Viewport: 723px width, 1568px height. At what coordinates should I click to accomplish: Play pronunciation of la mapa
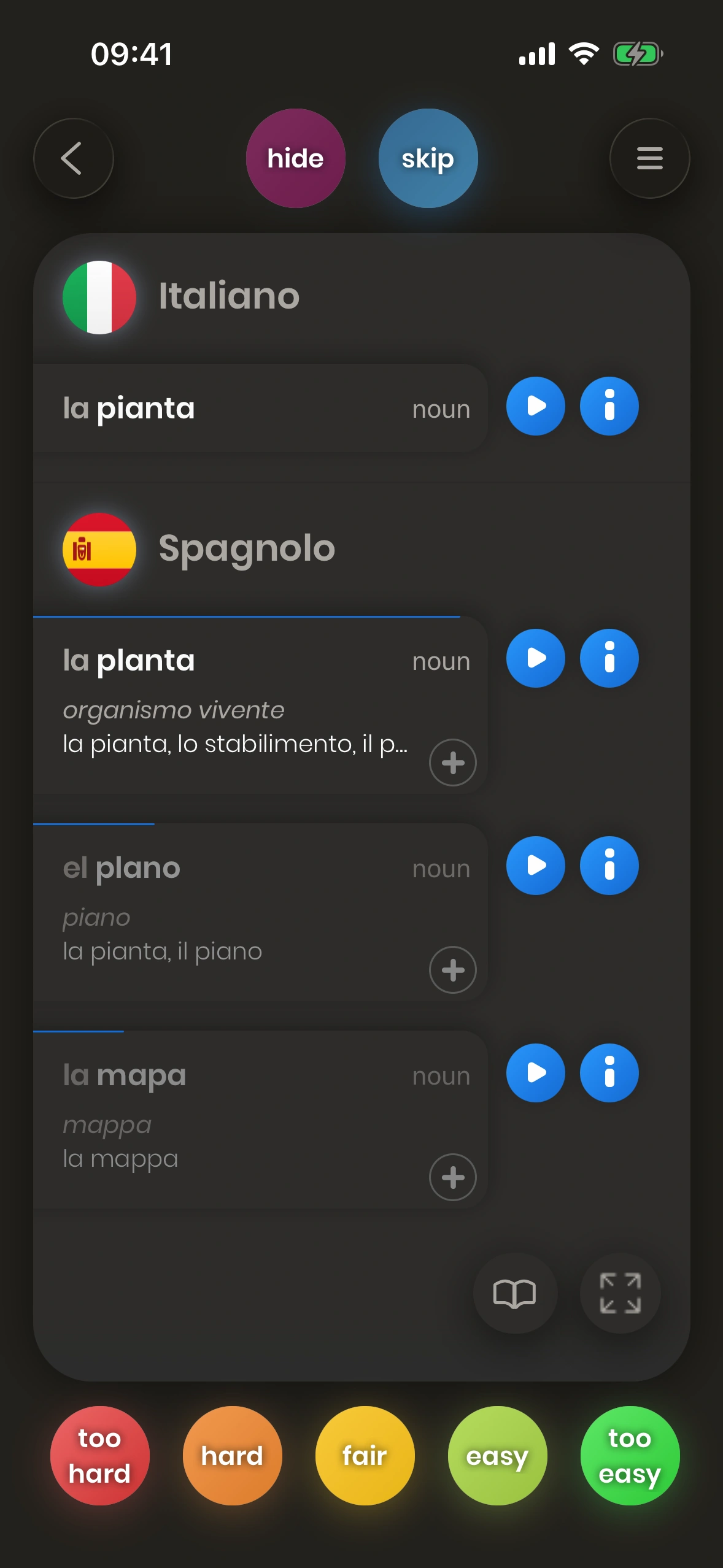pyautogui.click(x=535, y=1073)
